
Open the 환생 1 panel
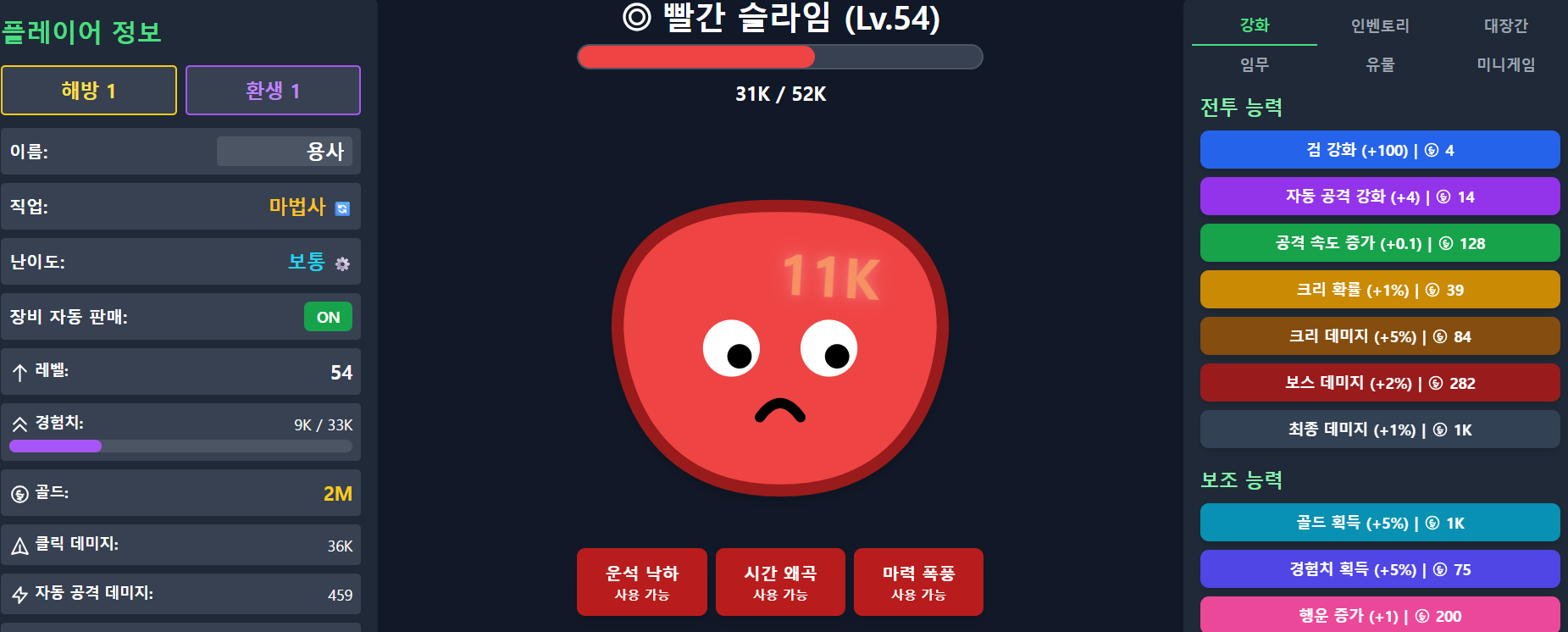273,91
